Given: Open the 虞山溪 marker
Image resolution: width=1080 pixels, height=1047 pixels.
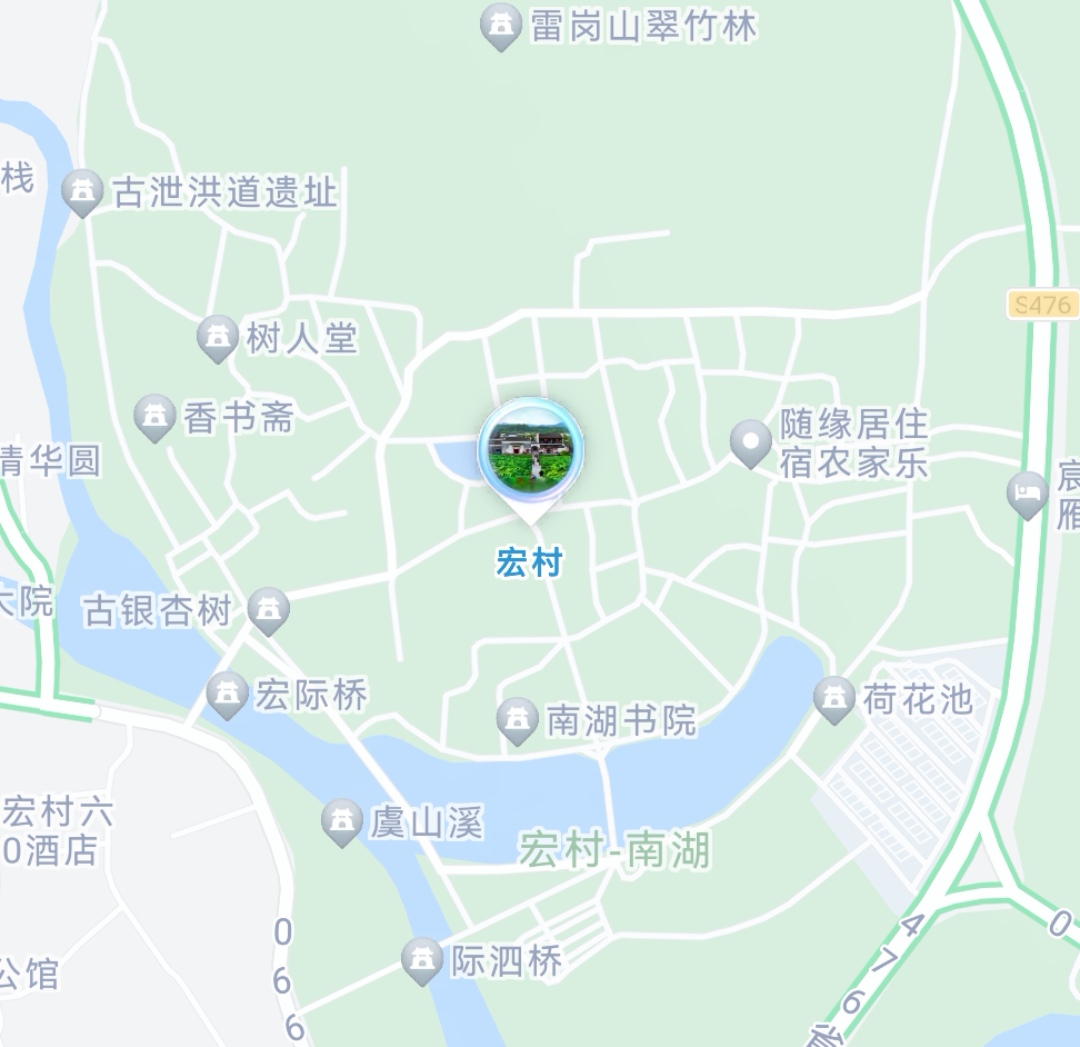Looking at the screenshot, I should pos(342,822).
